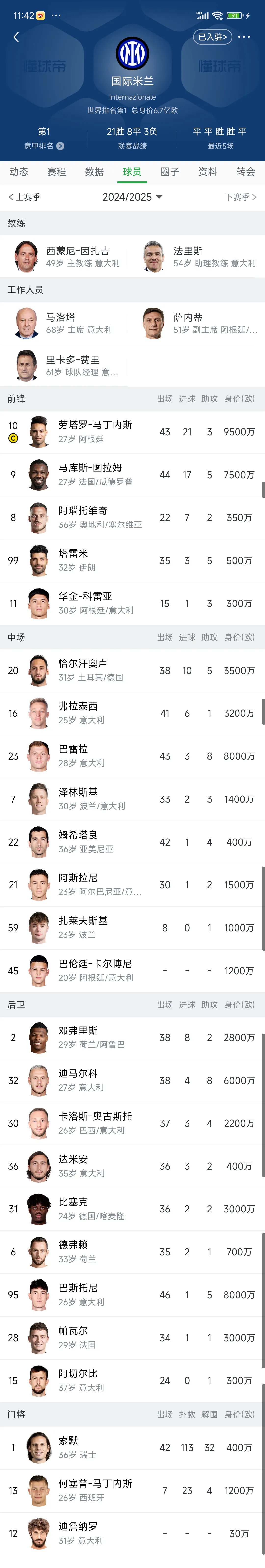Image resolution: width=265 pixels, height=1568 pixels.
Task: Tap the 已入驻 button
Action: 213,37
